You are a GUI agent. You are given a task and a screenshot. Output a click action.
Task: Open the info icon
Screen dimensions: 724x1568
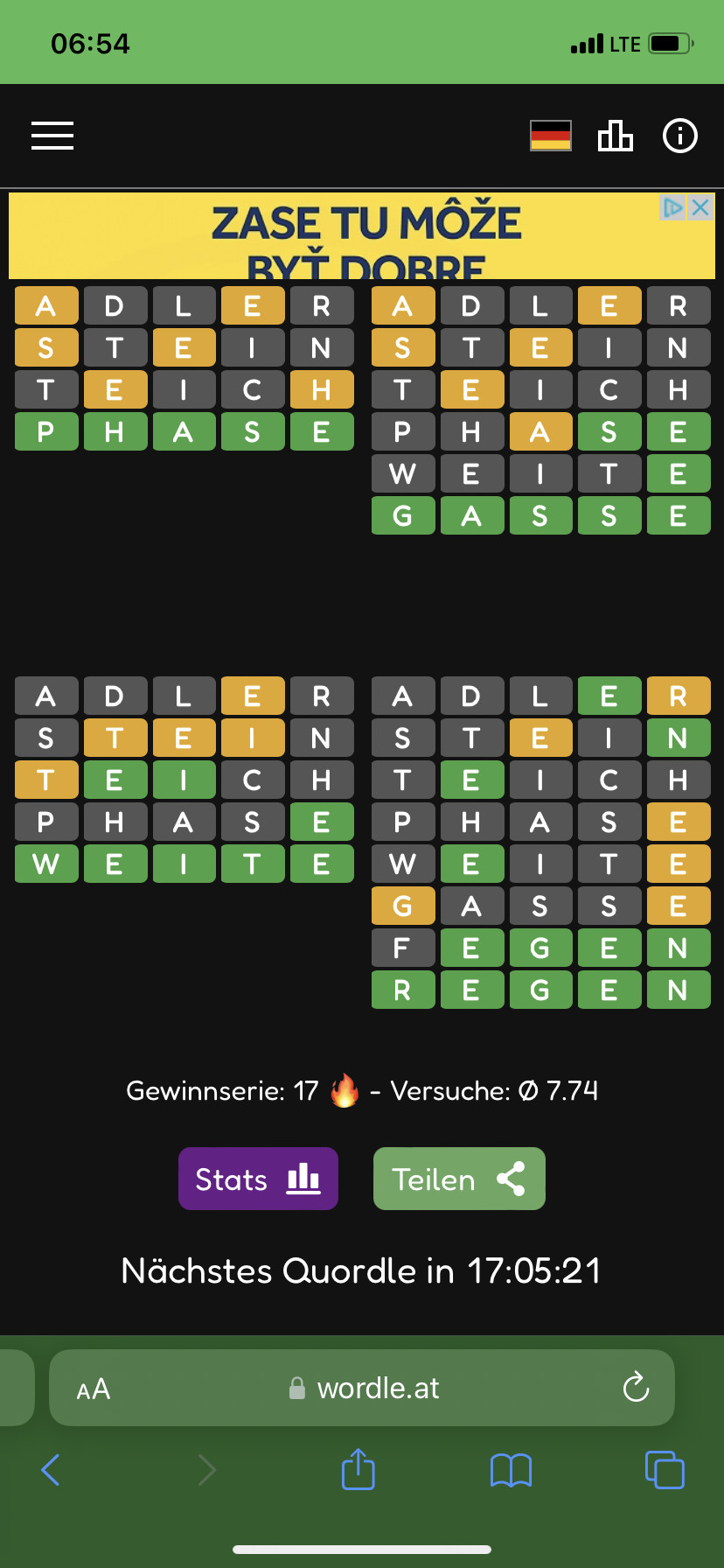tap(680, 136)
